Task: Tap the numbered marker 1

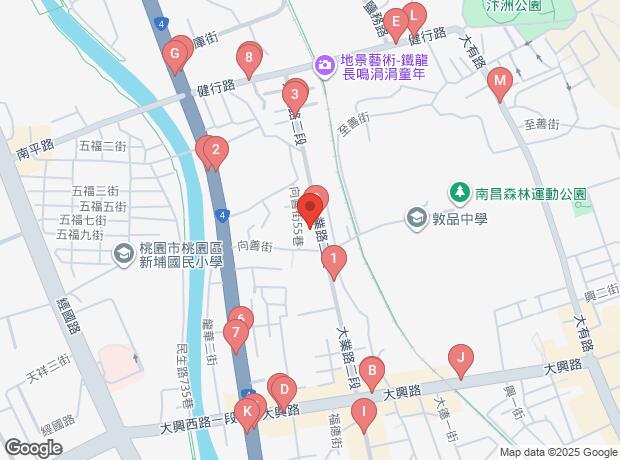Action: (333, 260)
